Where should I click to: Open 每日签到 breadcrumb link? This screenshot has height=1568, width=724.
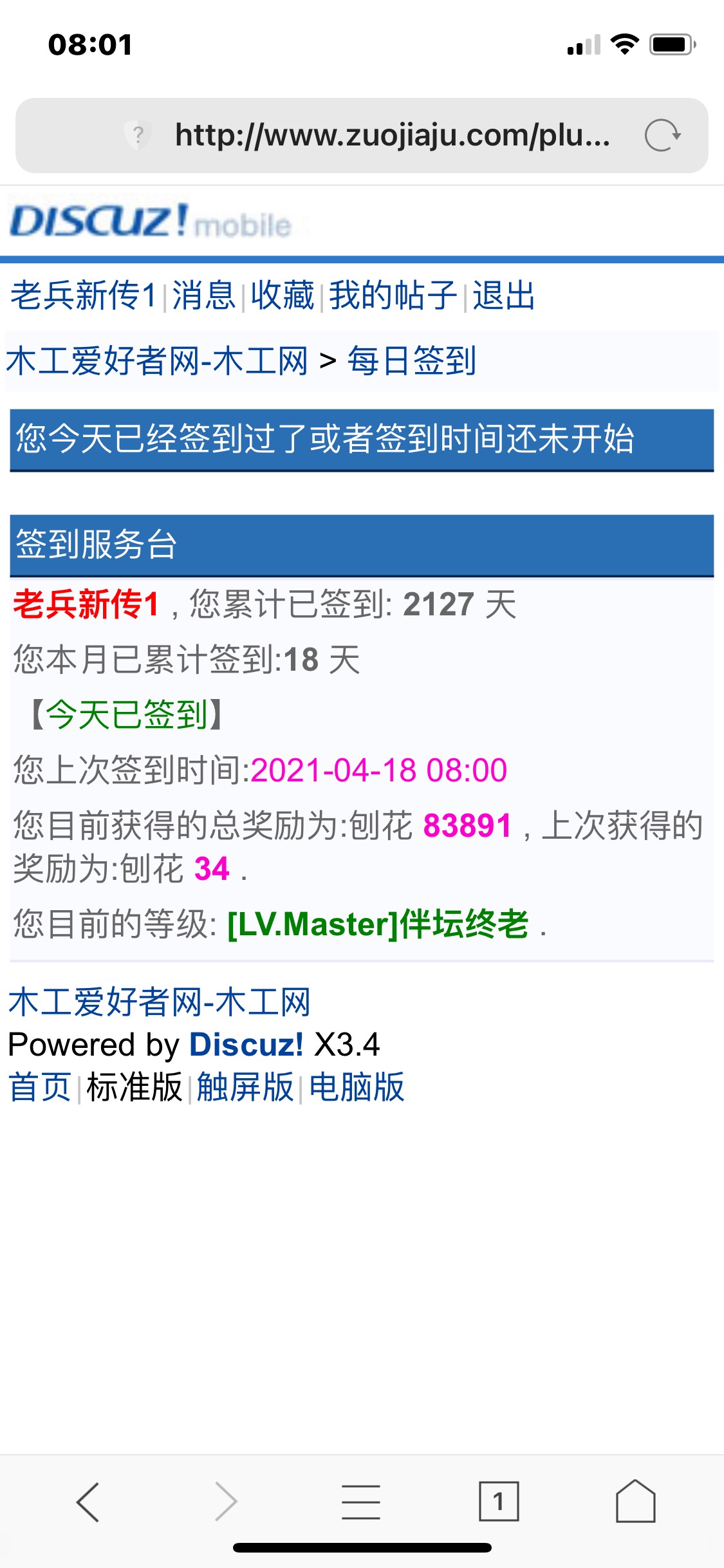click(x=412, y=360)
